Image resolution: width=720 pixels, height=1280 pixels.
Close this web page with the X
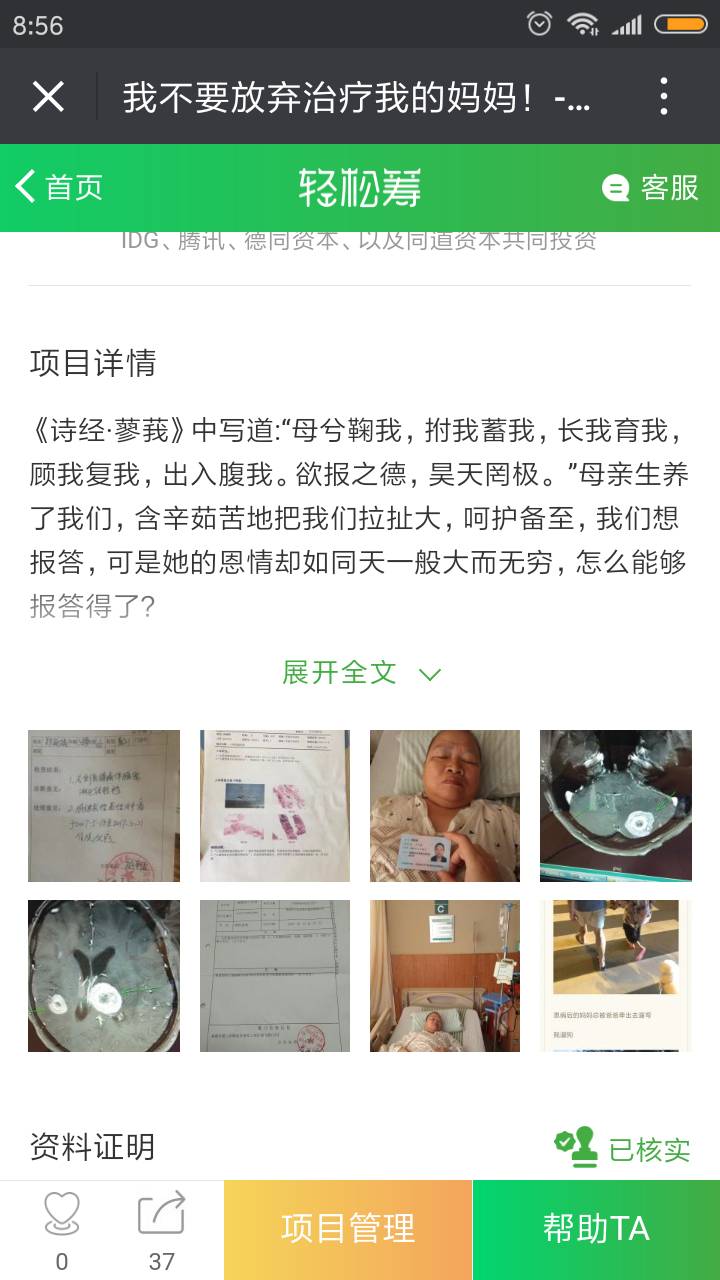click(48, 97)
